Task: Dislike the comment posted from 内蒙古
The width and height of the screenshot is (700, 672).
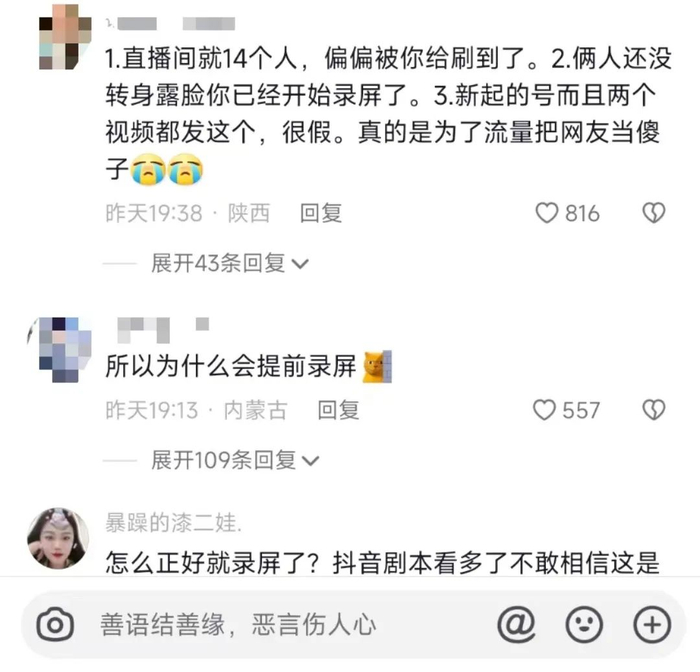Action: [x=653, y=410]
